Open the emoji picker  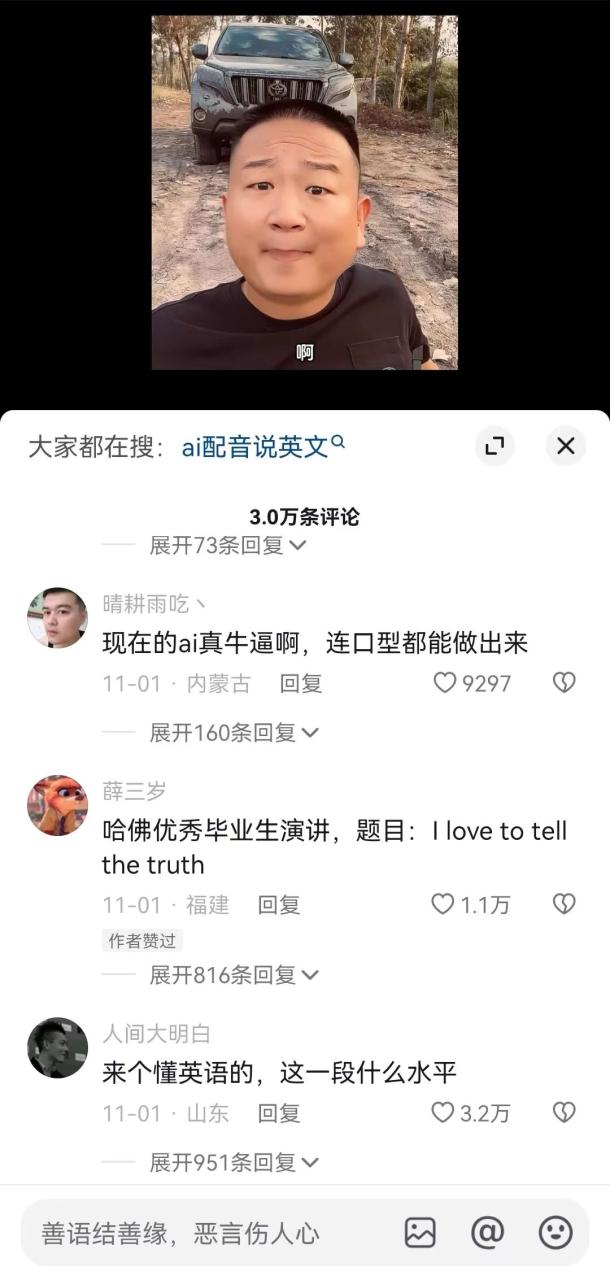555,1233
